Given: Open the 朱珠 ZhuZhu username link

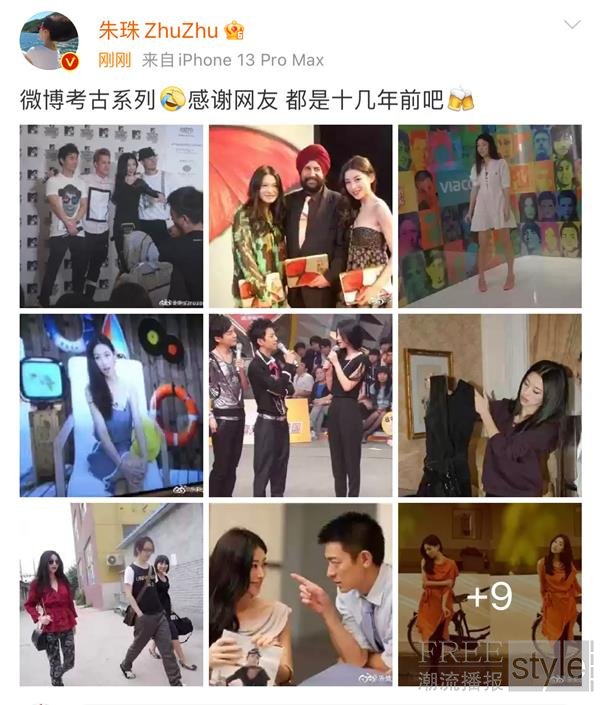Looking at the screenshot, I should (x=158, y=30).
